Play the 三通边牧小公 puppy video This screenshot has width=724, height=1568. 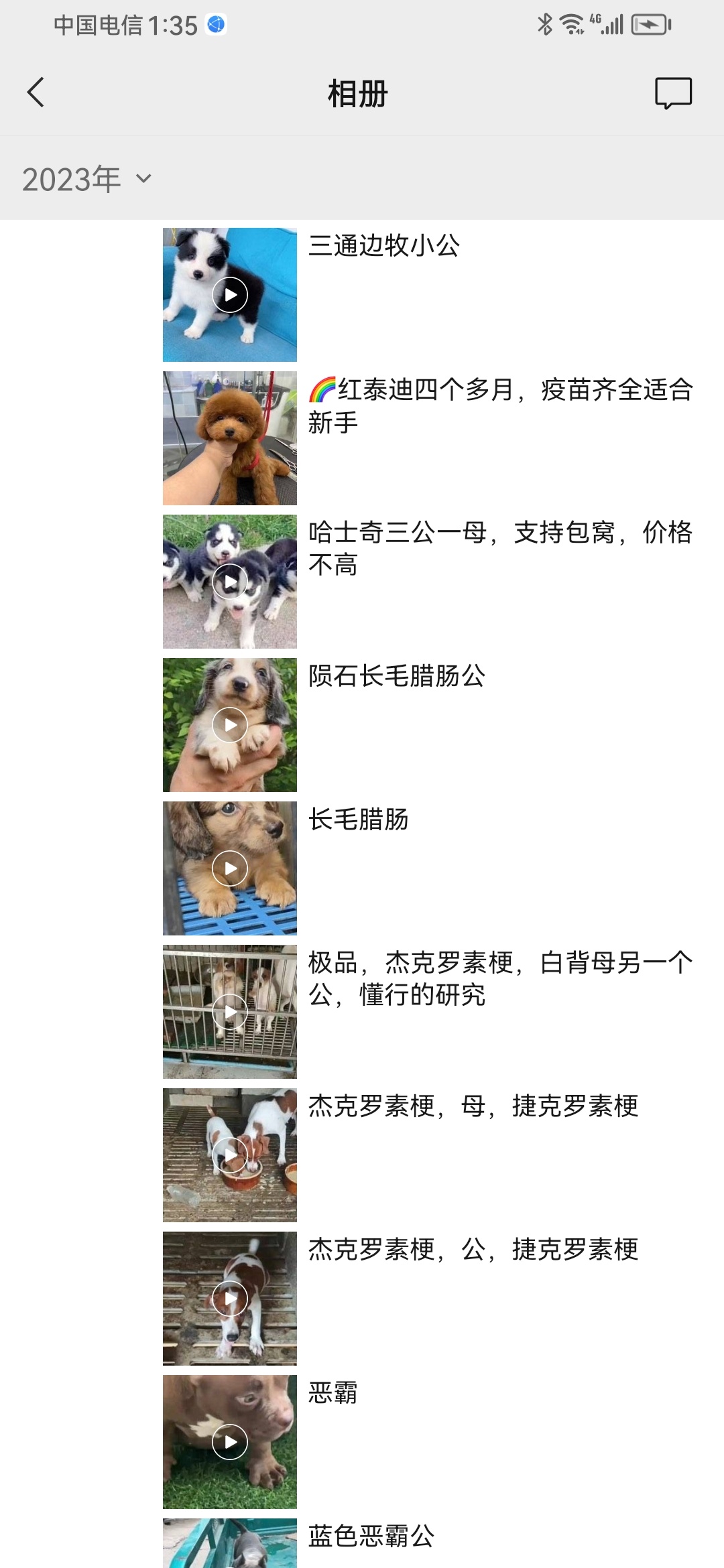[230, 295]
